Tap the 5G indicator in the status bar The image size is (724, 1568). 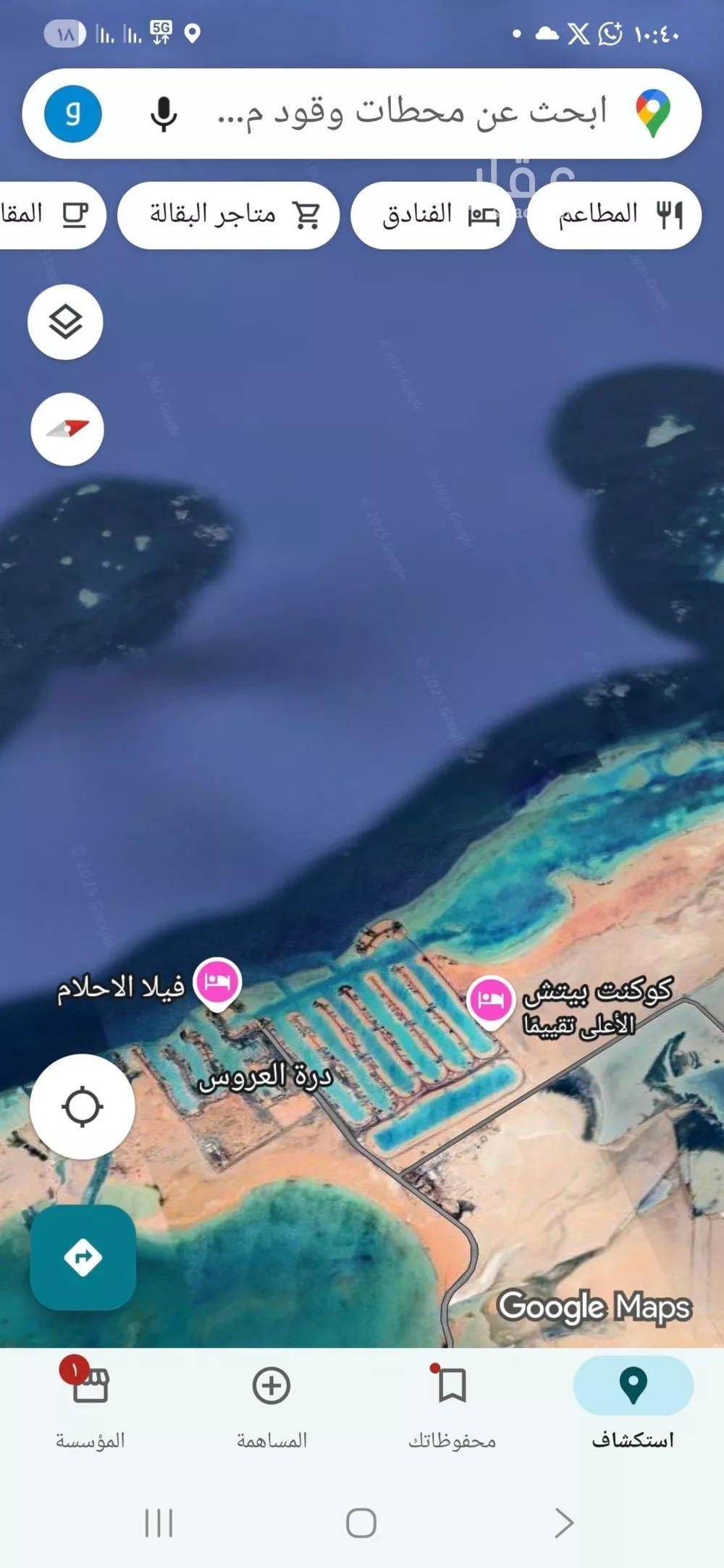[x=161, y=32]
